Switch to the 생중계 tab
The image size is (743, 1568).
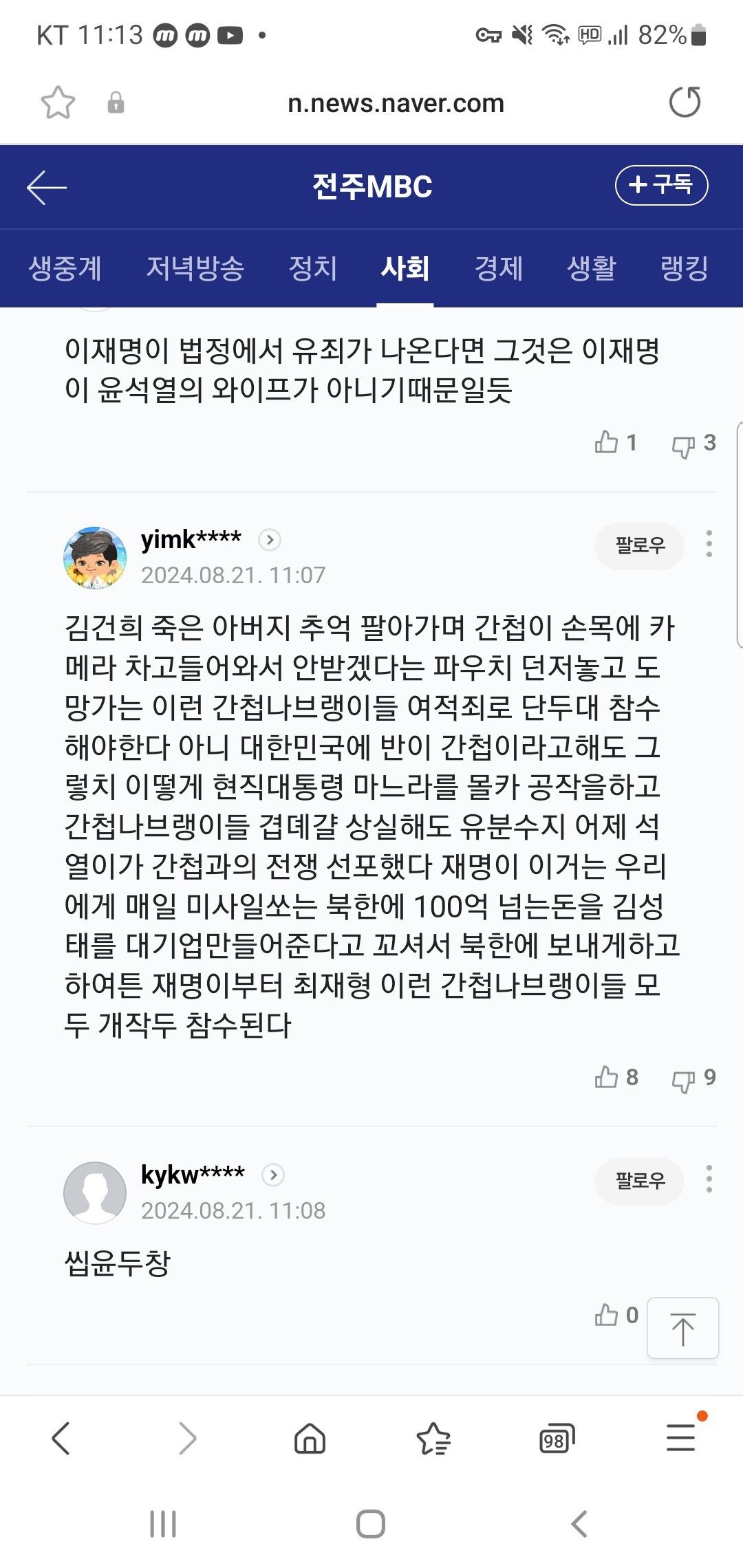pos(65,268)
